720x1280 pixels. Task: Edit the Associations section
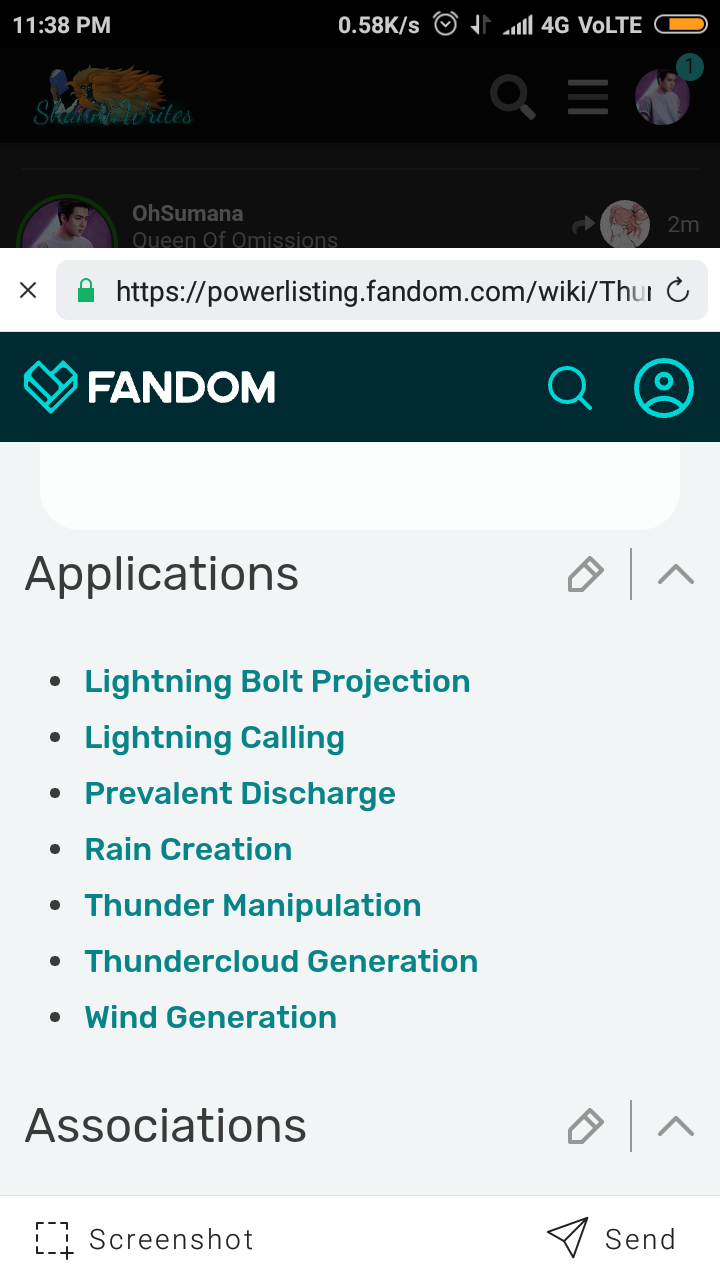(585, 1126)
